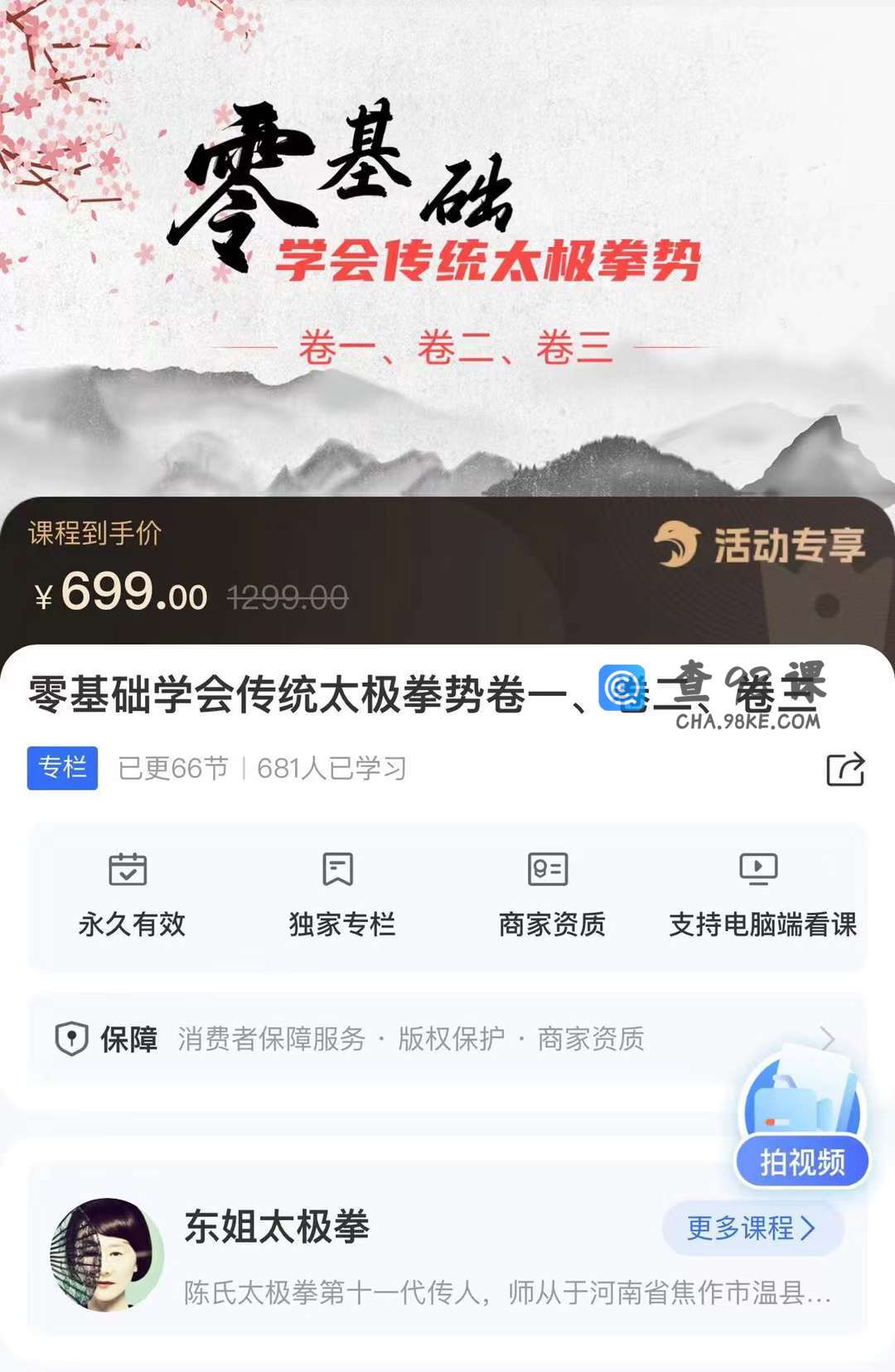Share this tai chi course
Screen dimensions: 895x1372
click(x=845, y=769)
